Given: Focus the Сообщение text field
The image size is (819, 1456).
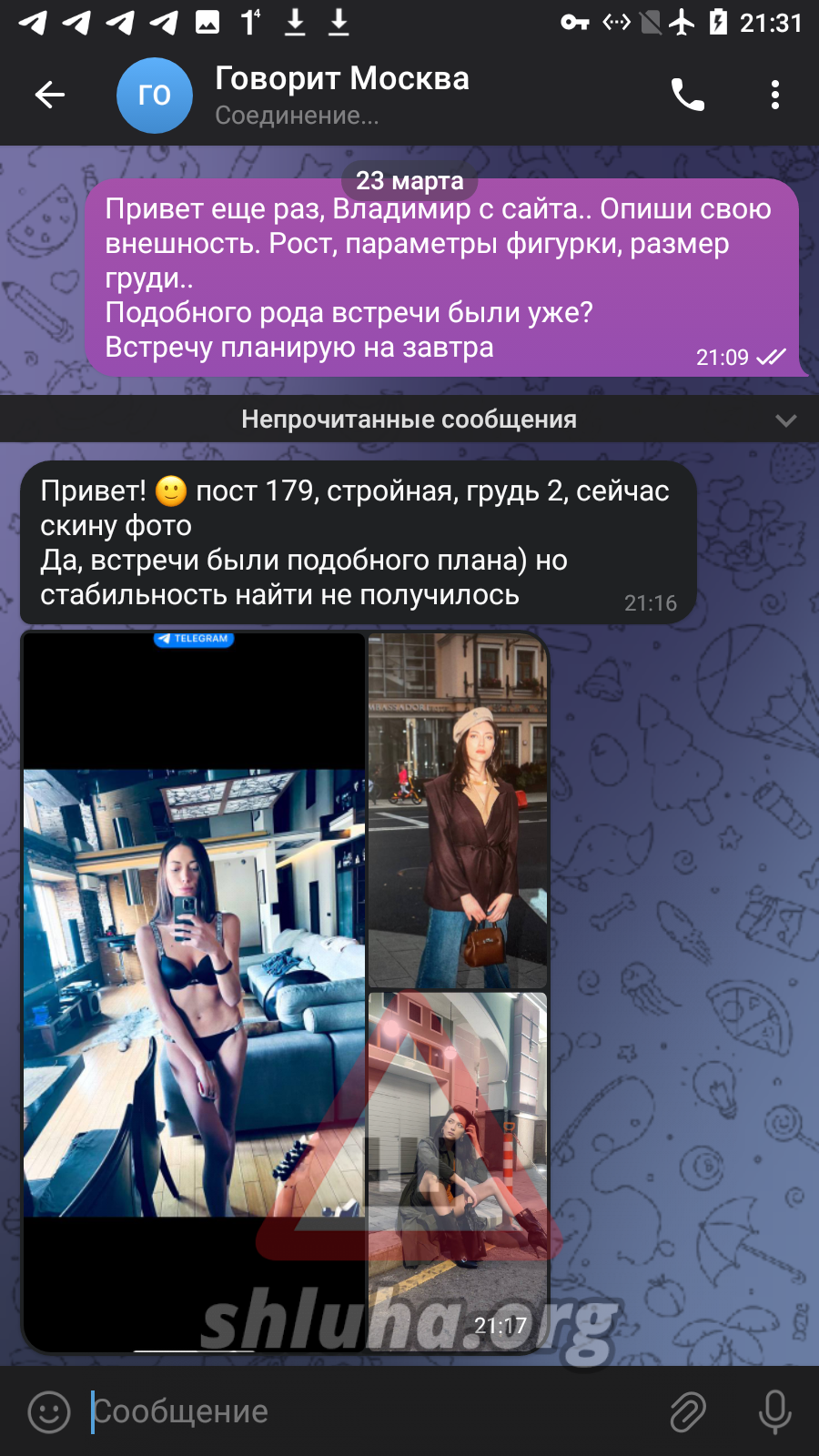Looking at the screenshot, I should point(364,1411).
